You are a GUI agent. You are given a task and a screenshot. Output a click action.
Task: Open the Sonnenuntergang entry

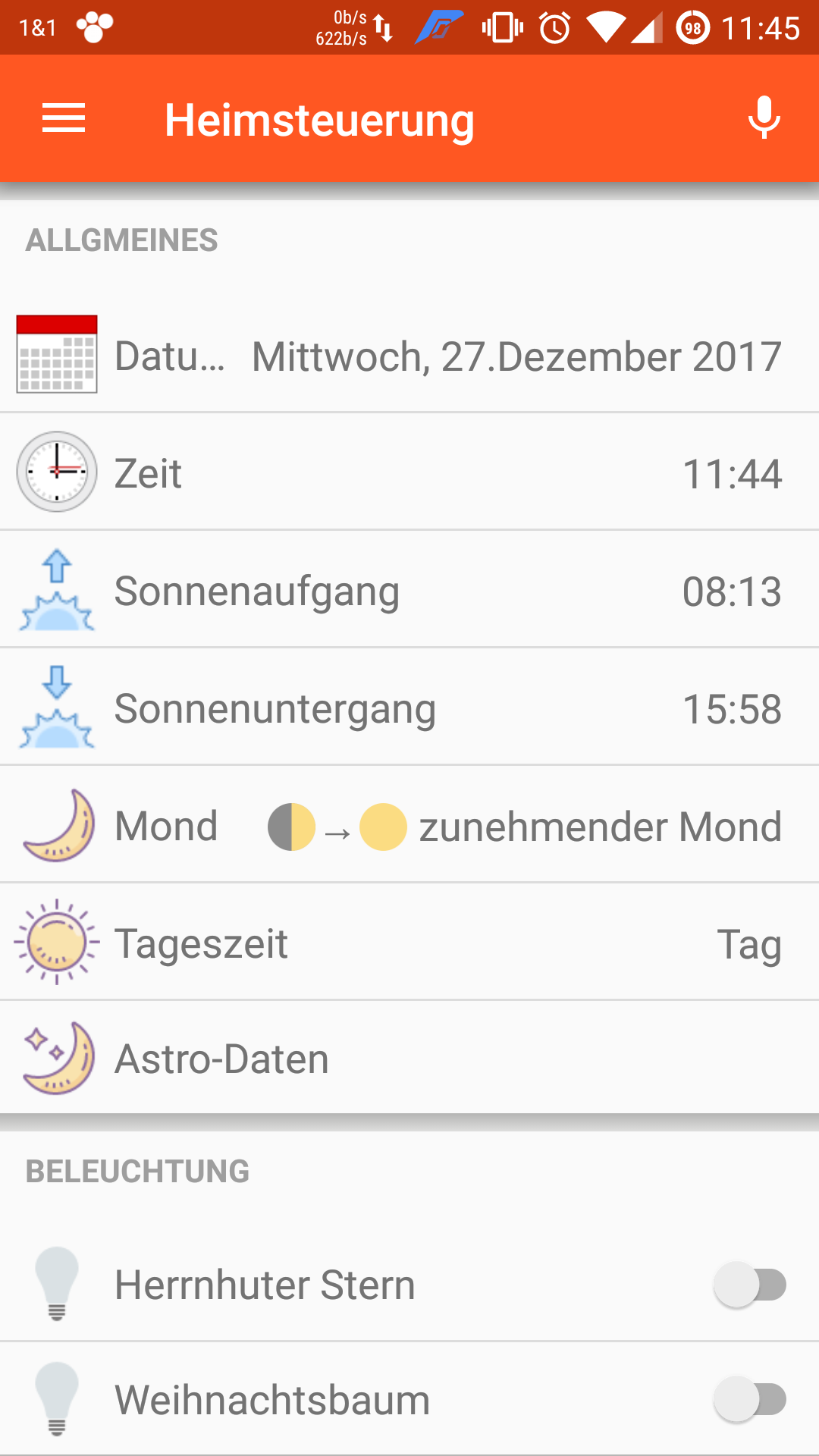click(409, 708)
